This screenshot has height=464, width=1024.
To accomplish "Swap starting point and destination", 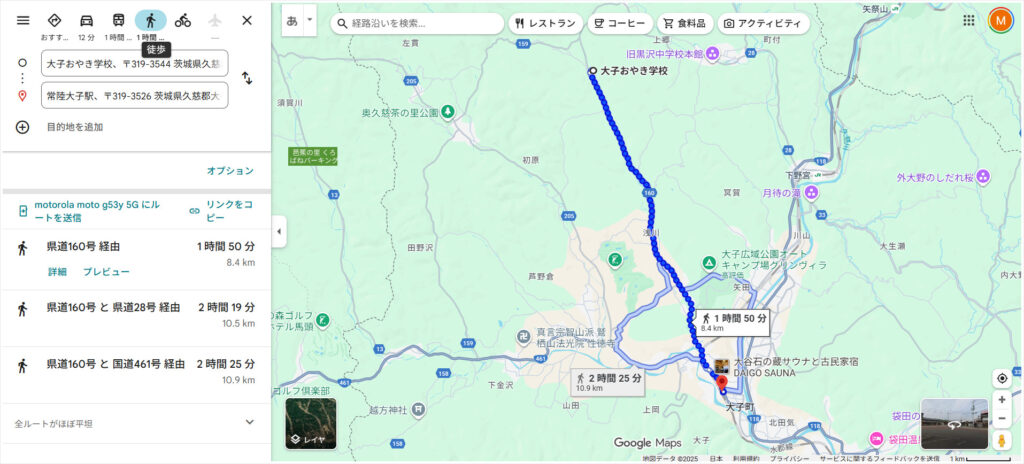I will click(247, 78).
